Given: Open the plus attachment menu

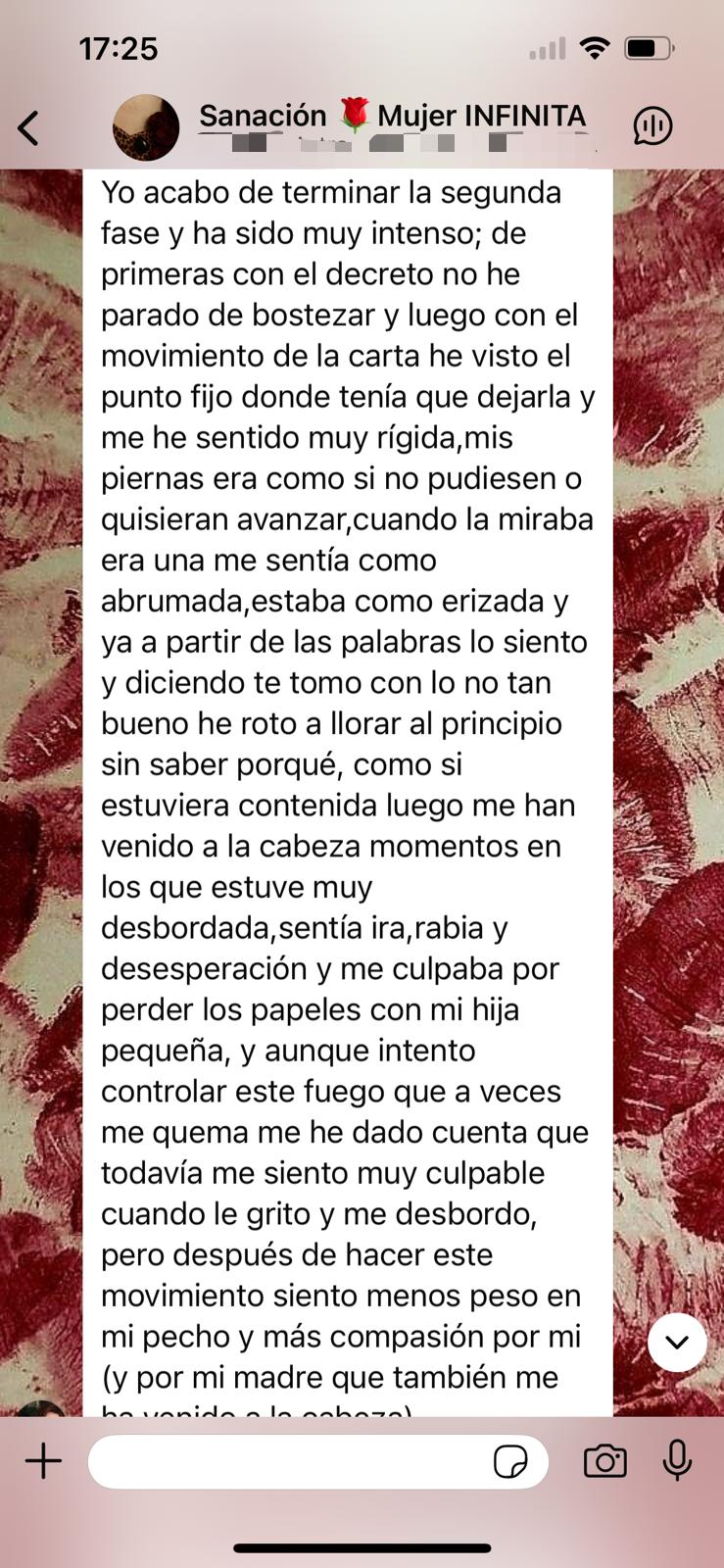Looking at the screenshot, I should point(43,1461).
